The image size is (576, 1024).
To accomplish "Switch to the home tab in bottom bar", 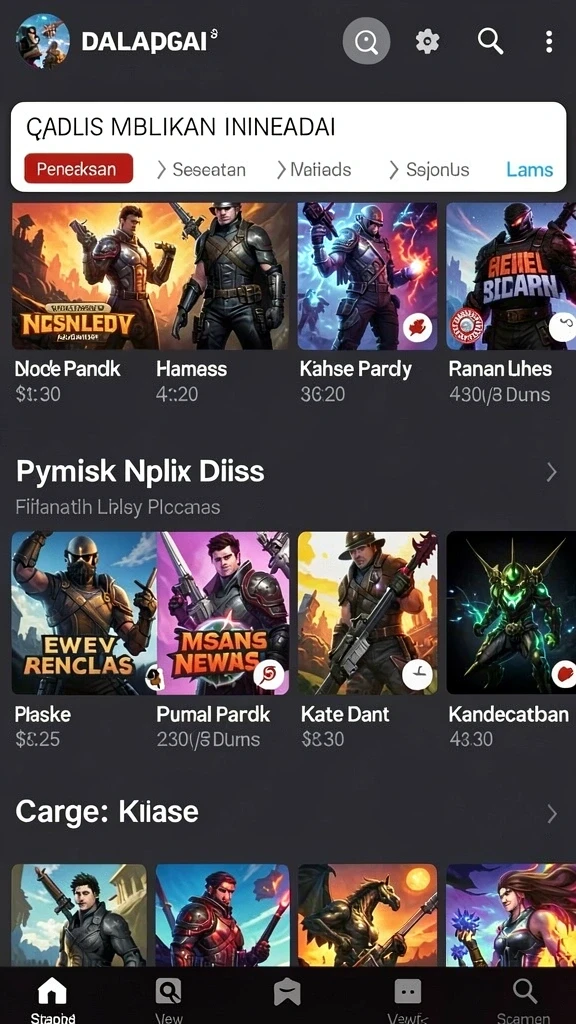I will 52,1000.
